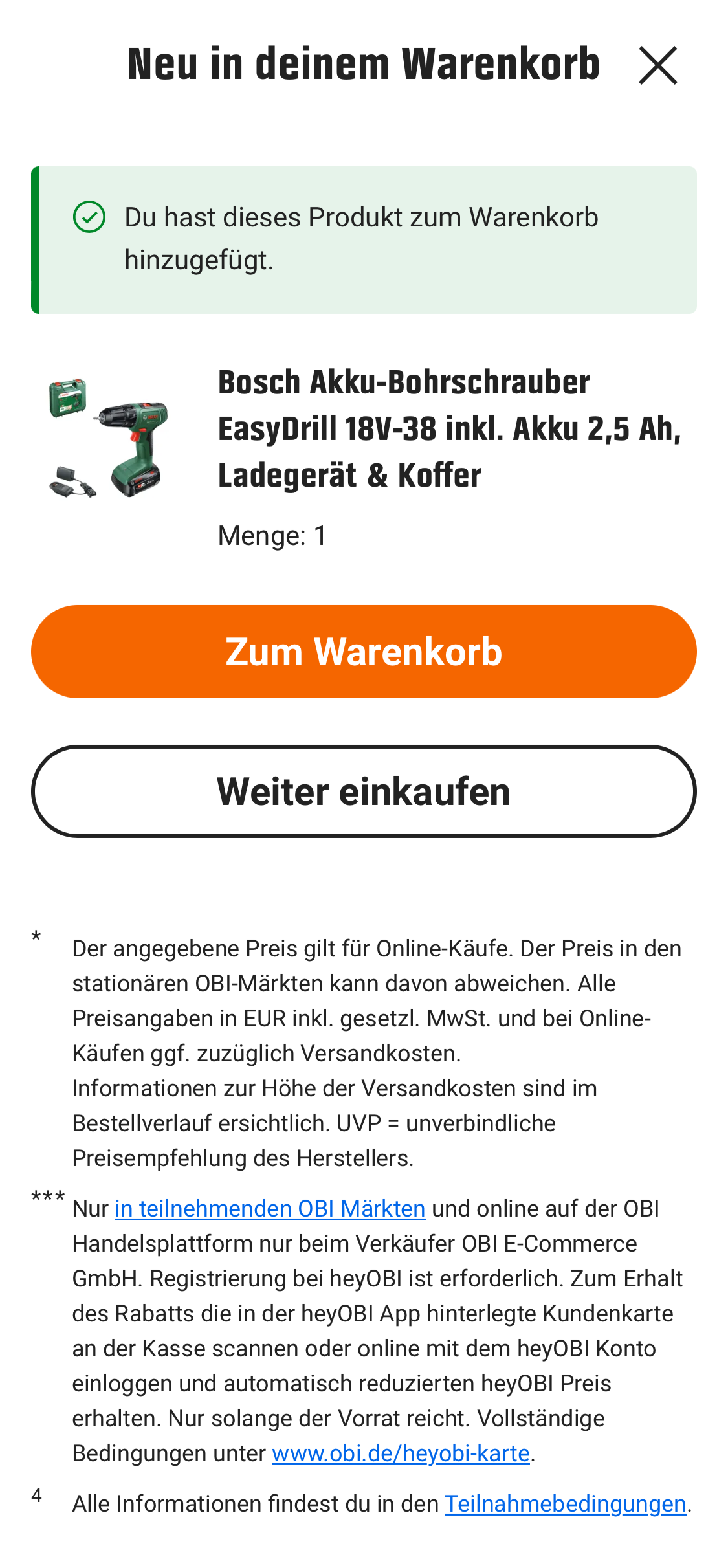Click footnote marker number 4
This screenshot has width=728, height=1568.
(x=36, y=1494)
